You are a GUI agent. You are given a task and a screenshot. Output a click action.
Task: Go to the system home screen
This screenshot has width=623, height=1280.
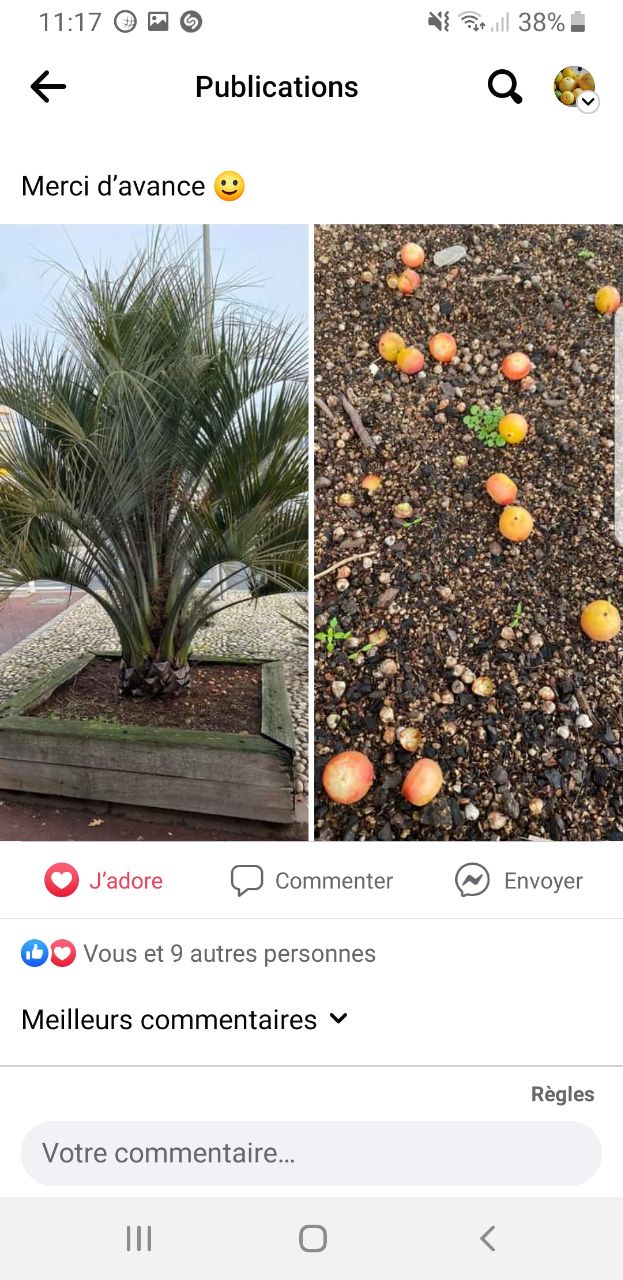click(313, 1239)
